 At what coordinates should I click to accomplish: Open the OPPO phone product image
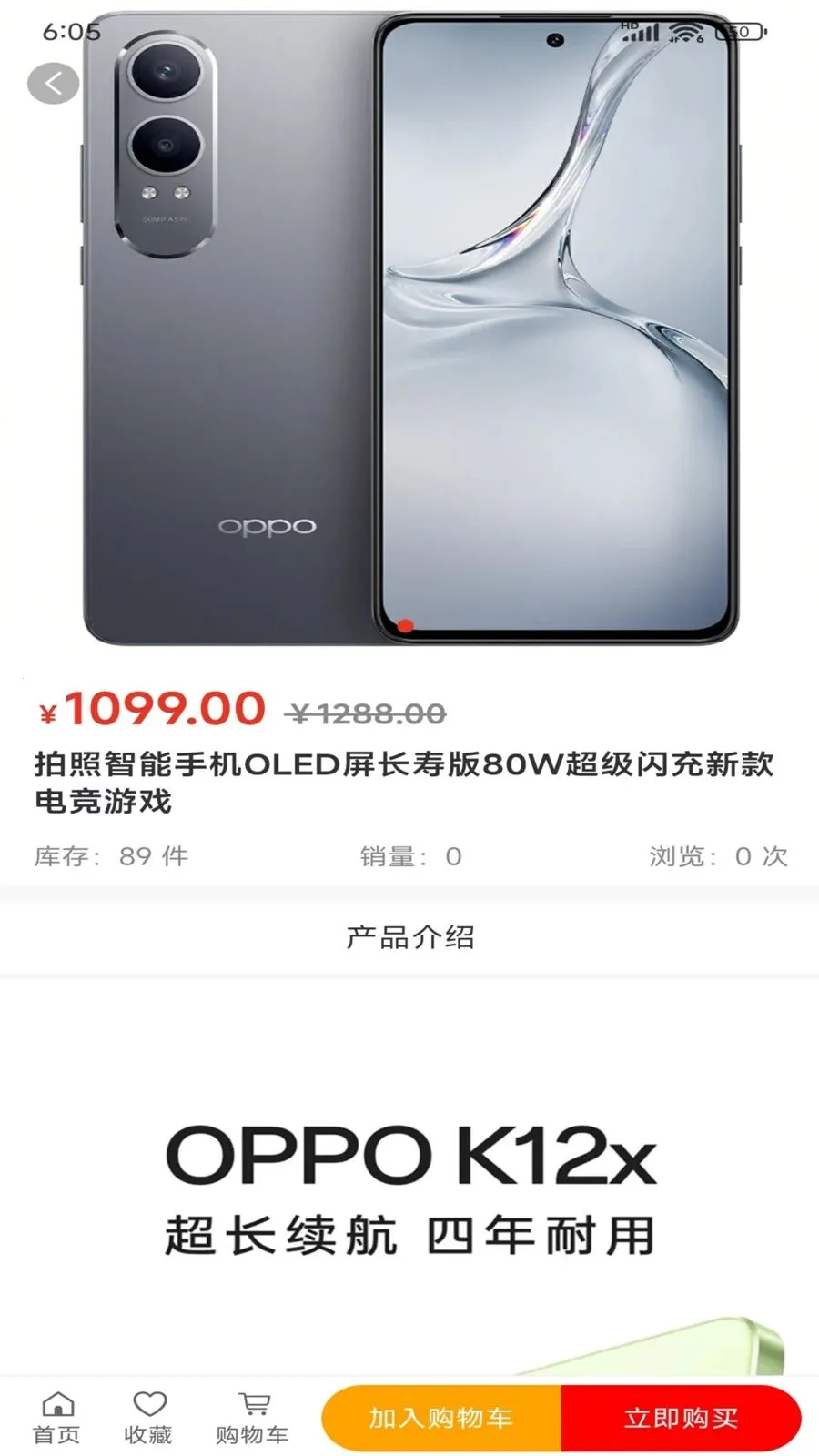click(409, 328)
